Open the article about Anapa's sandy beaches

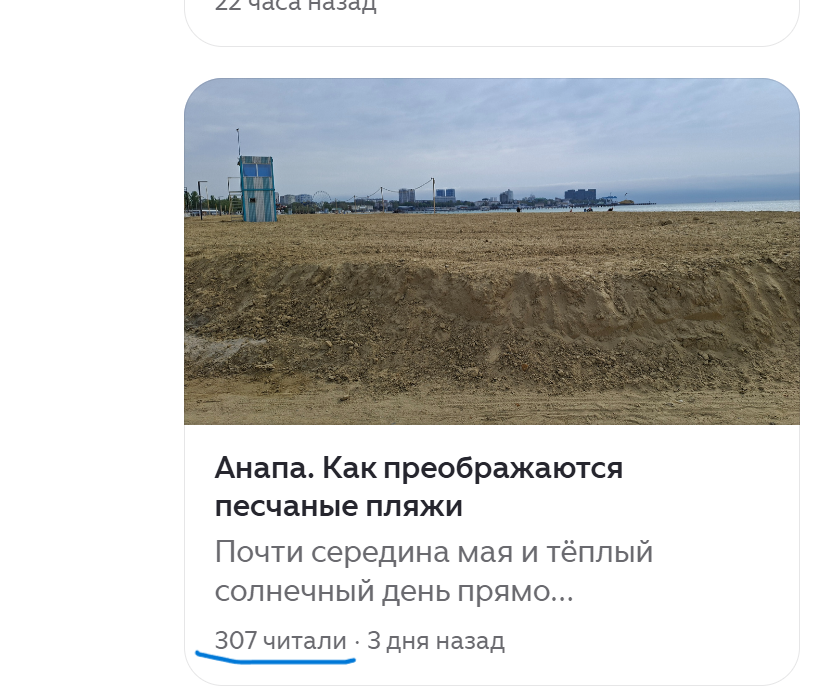point(418,487)
